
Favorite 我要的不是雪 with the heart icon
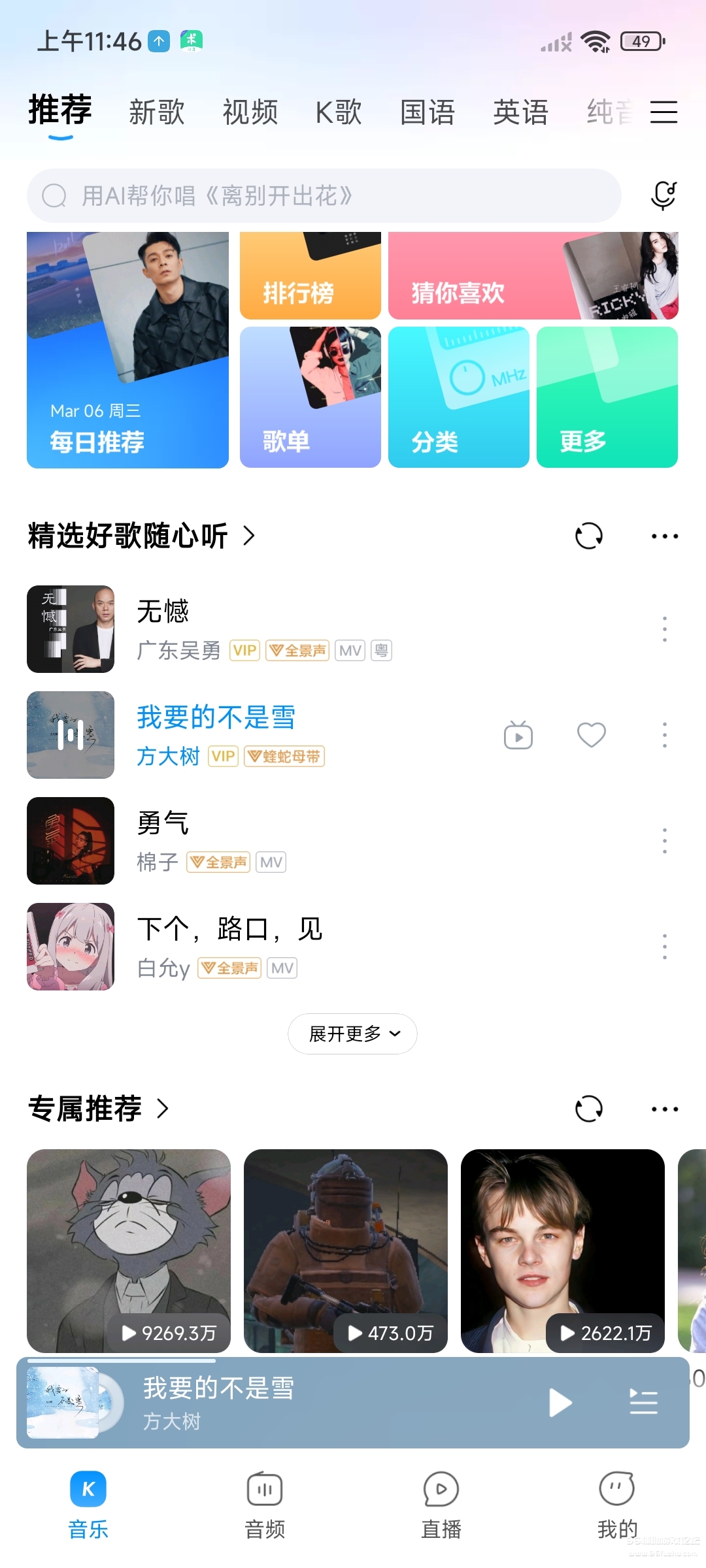590,735
